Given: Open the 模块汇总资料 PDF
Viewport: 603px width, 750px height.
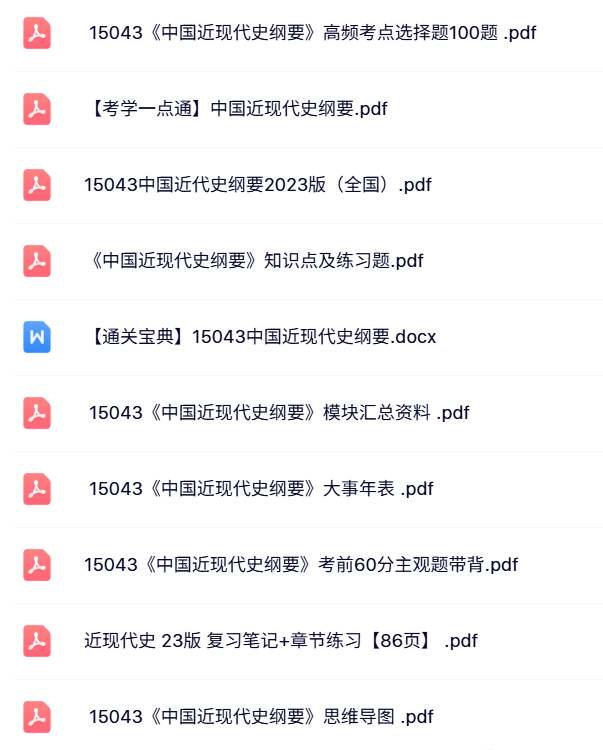Looking at the screenshot, I should click(x=278, y=413).
